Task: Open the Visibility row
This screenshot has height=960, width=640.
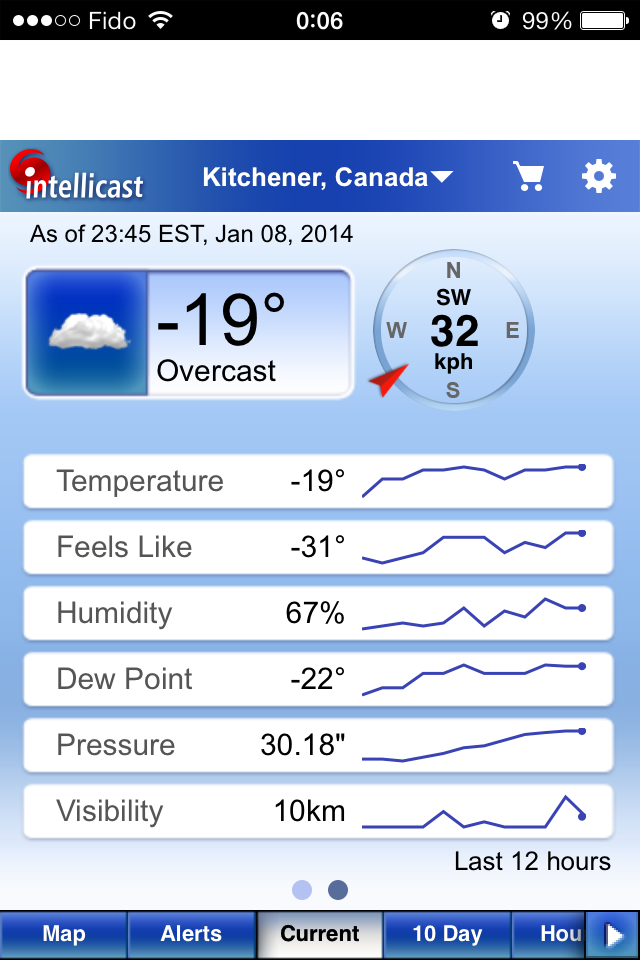Action: (x=318, y=811)
